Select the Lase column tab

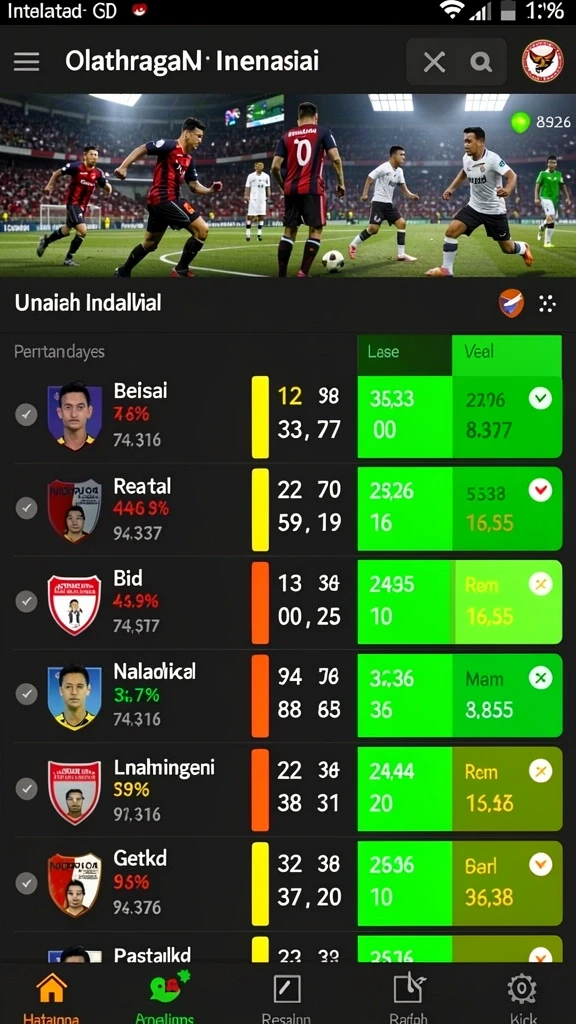click(x=404, y=353)
